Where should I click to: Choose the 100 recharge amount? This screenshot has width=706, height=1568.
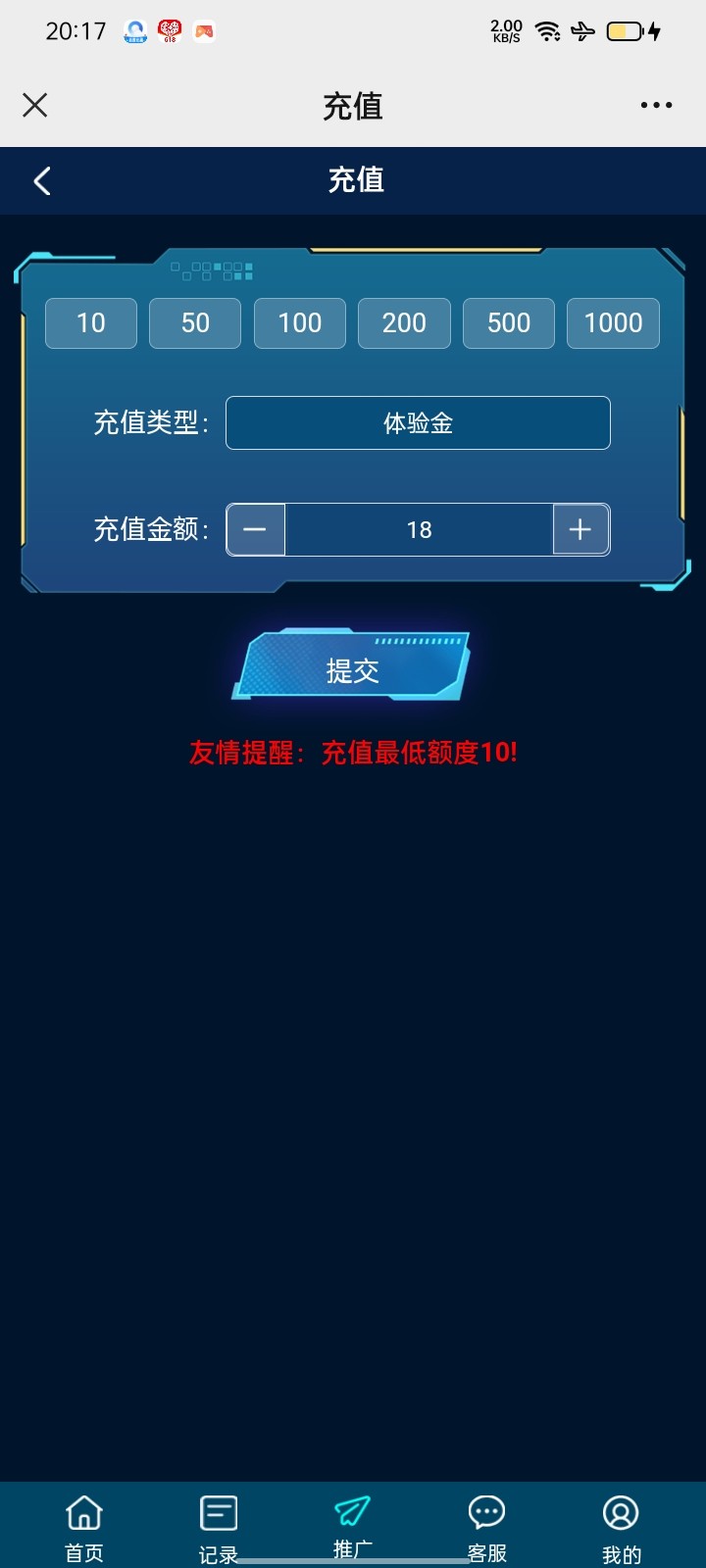299,323
